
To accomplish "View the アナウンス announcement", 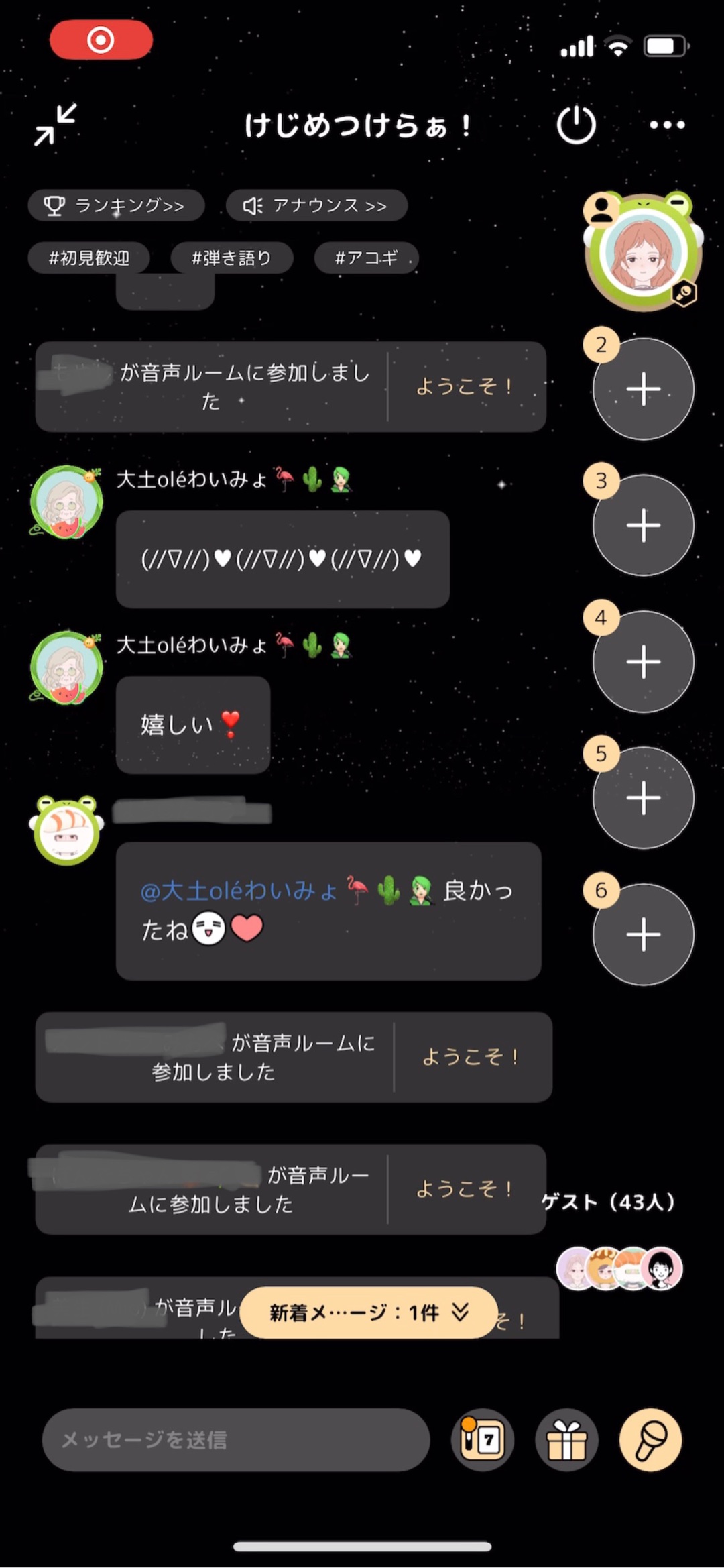I will 316,205.
